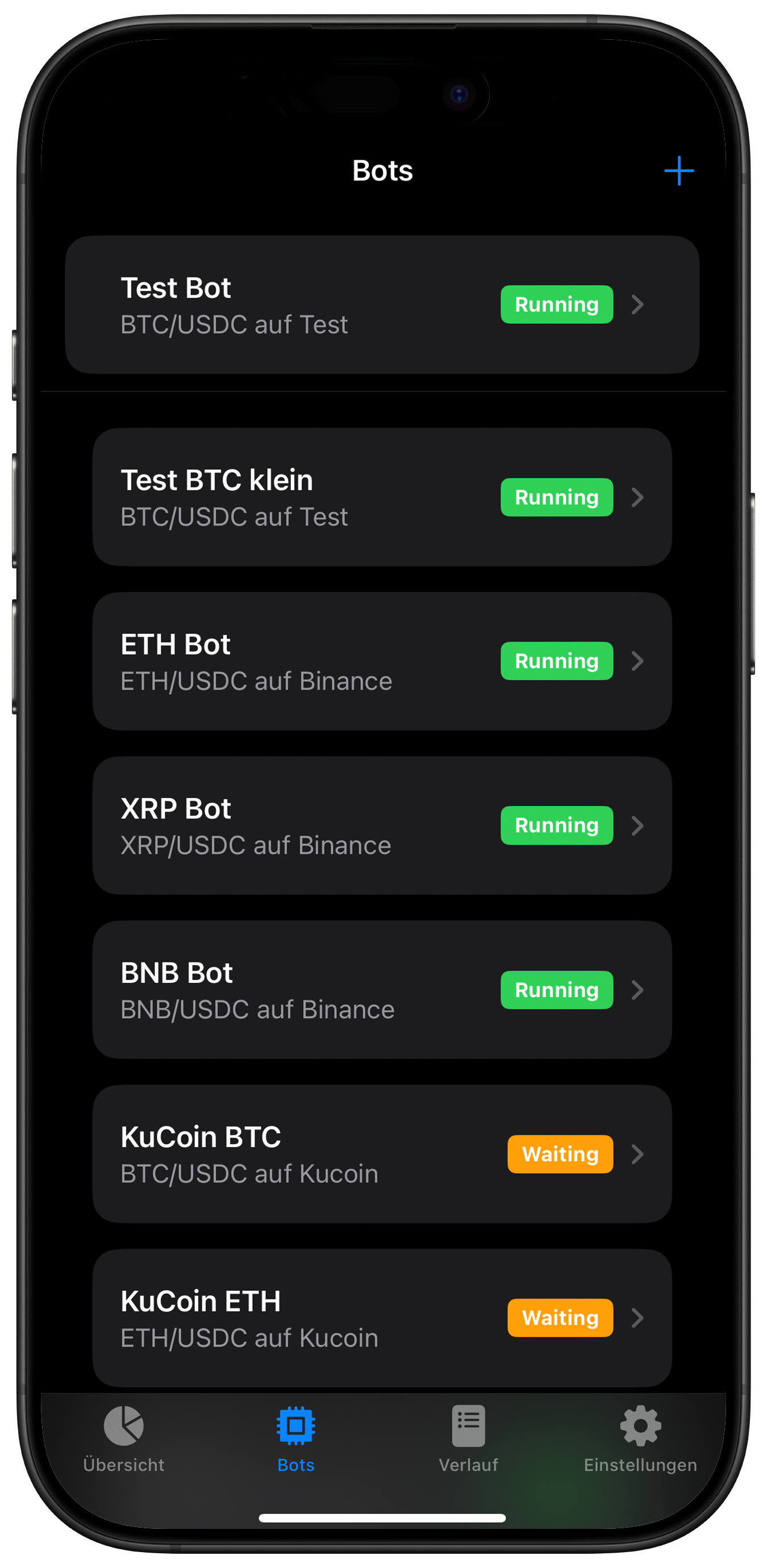Switch to the Übersicht tab
Viewport: 767px width, 1568px height.
click(x=124, y=1439)
